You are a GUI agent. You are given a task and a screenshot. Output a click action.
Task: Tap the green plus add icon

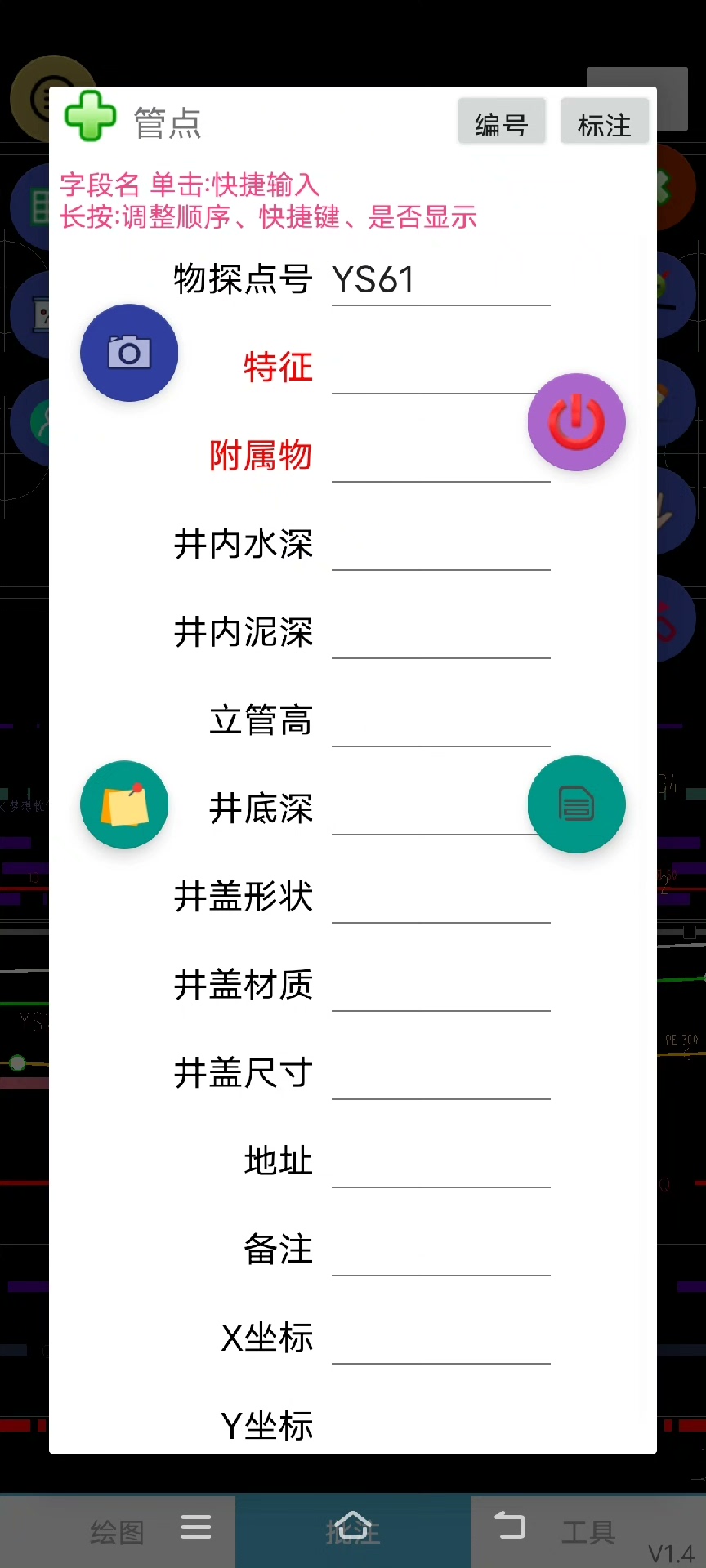90,116
